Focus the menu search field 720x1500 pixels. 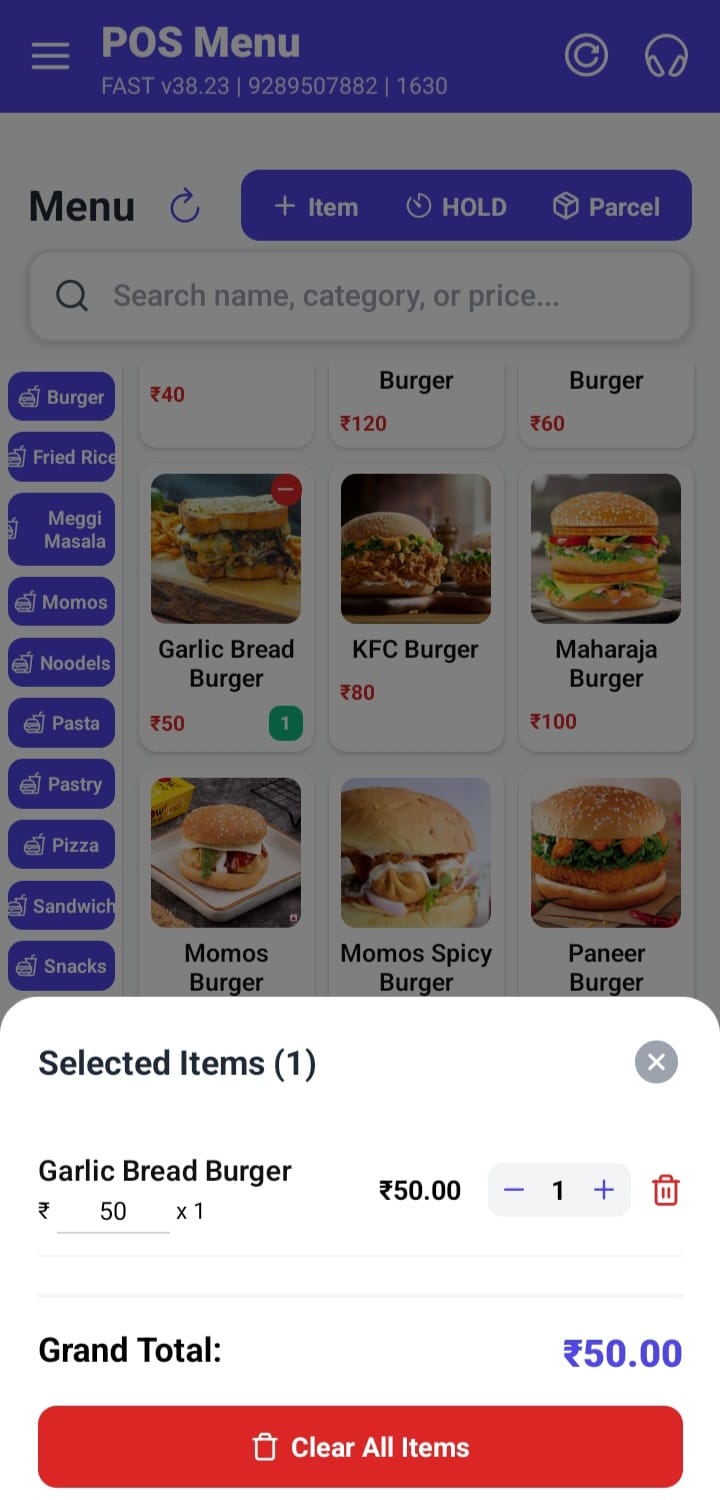click(360, 296)
